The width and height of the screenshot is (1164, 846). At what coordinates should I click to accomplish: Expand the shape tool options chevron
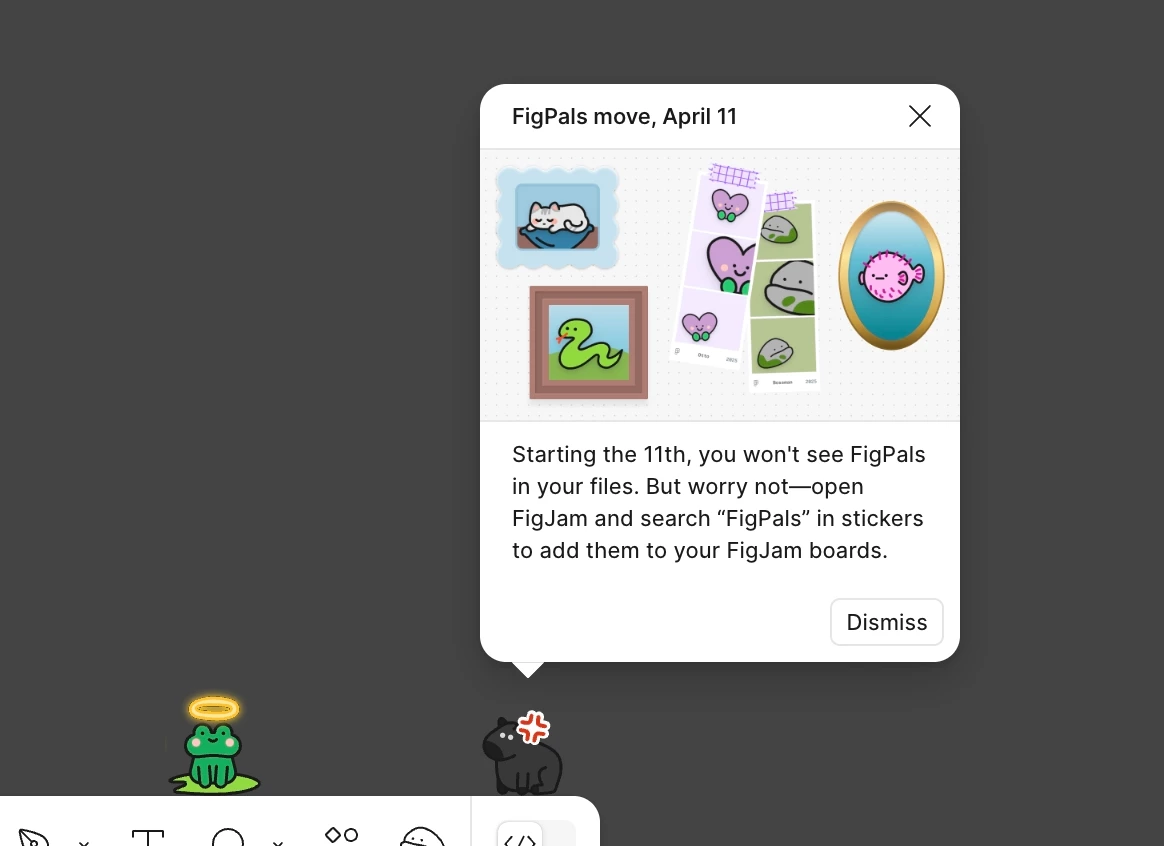pyautogui.click(x=278, y=841)
